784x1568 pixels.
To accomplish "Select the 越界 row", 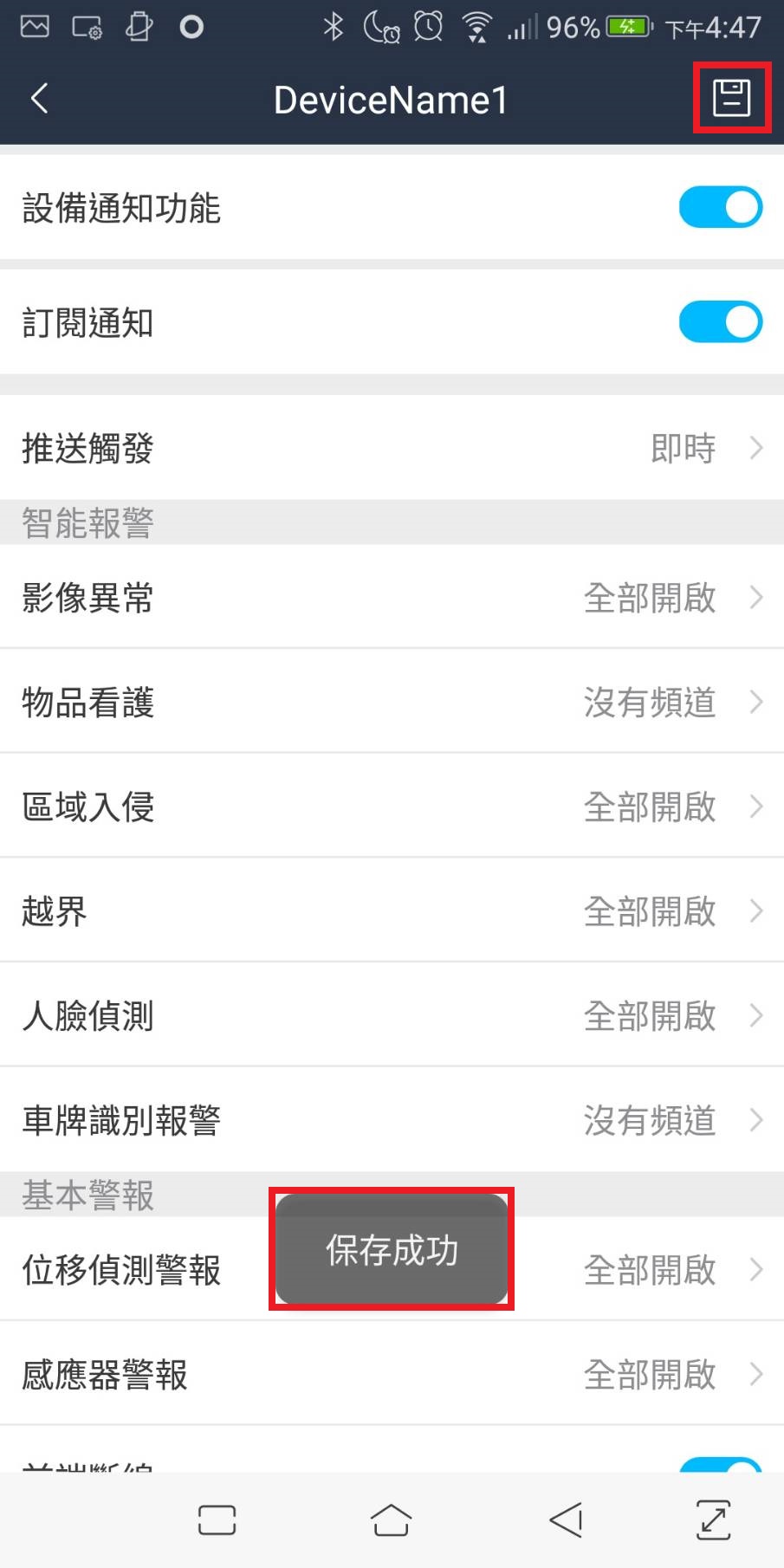I will pyautogui.click(x=392, y=910).
